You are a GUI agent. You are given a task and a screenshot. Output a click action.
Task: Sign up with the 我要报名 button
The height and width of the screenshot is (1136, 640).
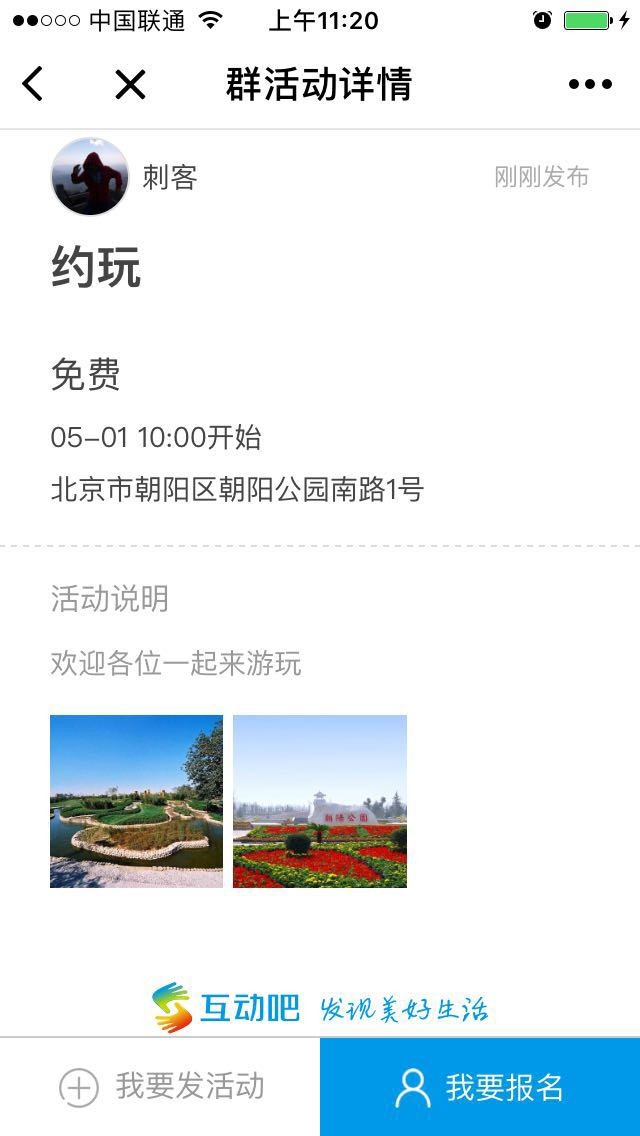coord(480,1086)
